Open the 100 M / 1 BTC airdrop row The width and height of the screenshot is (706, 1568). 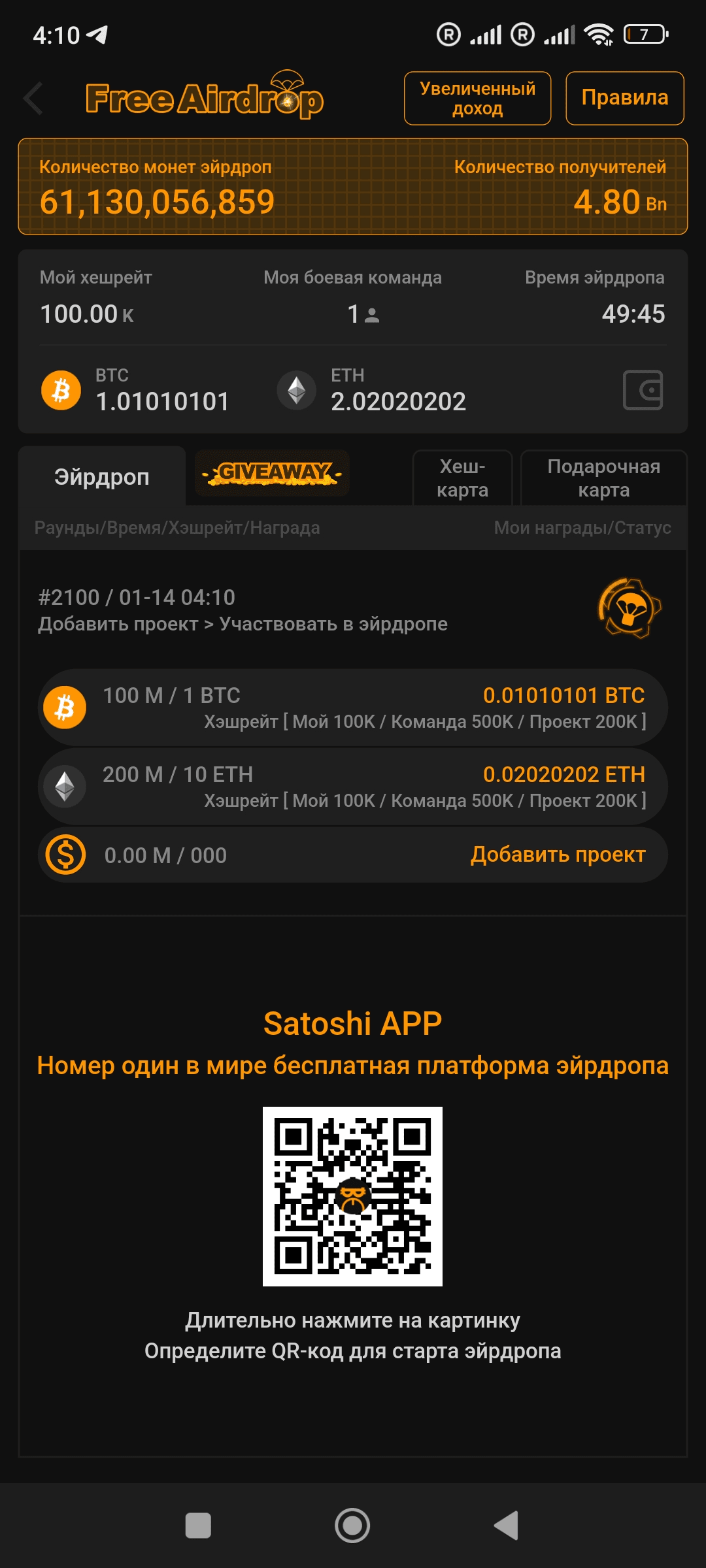pos(353,708)
